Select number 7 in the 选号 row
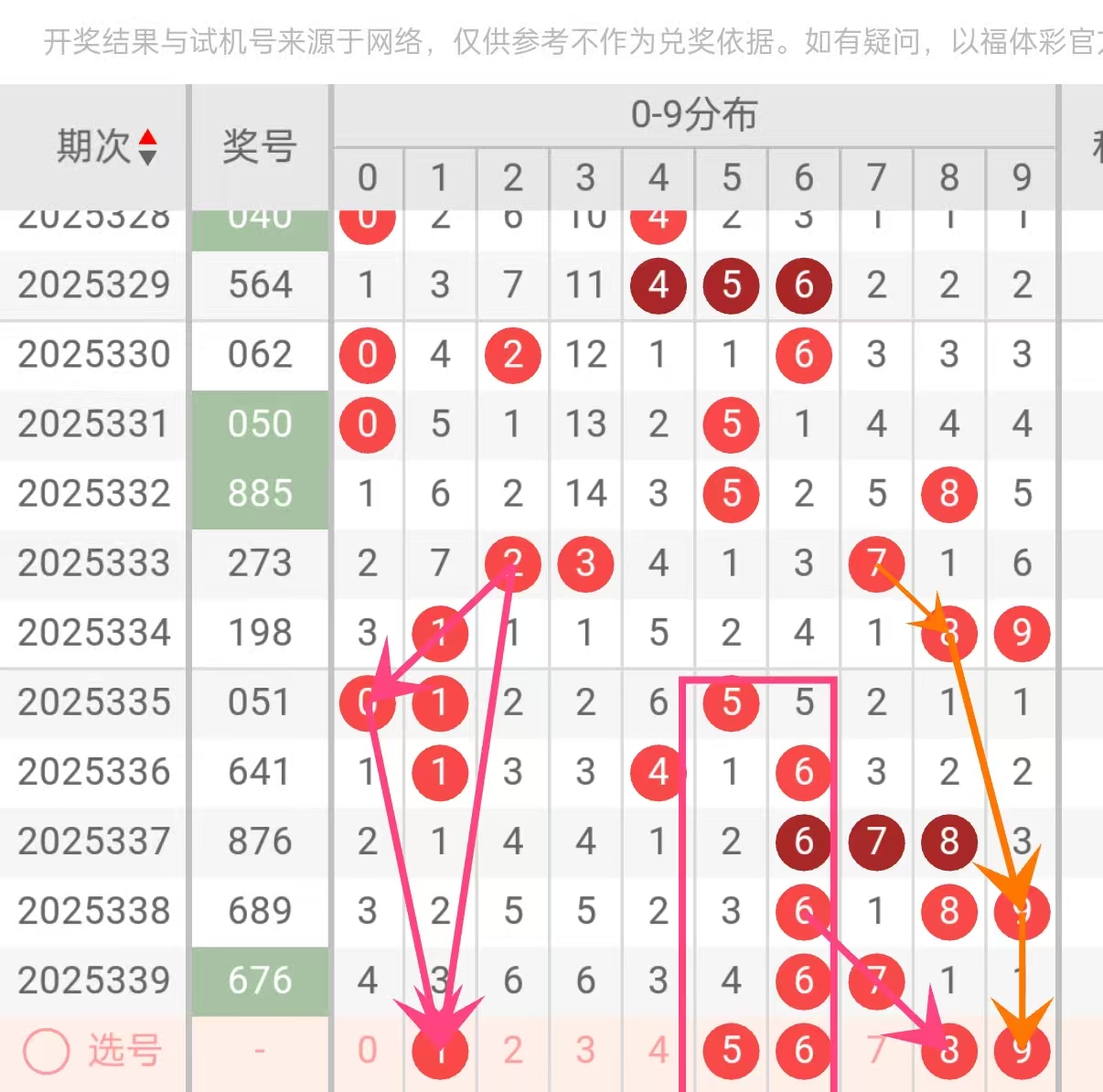1103x1092 pixels. point(876,1051)
